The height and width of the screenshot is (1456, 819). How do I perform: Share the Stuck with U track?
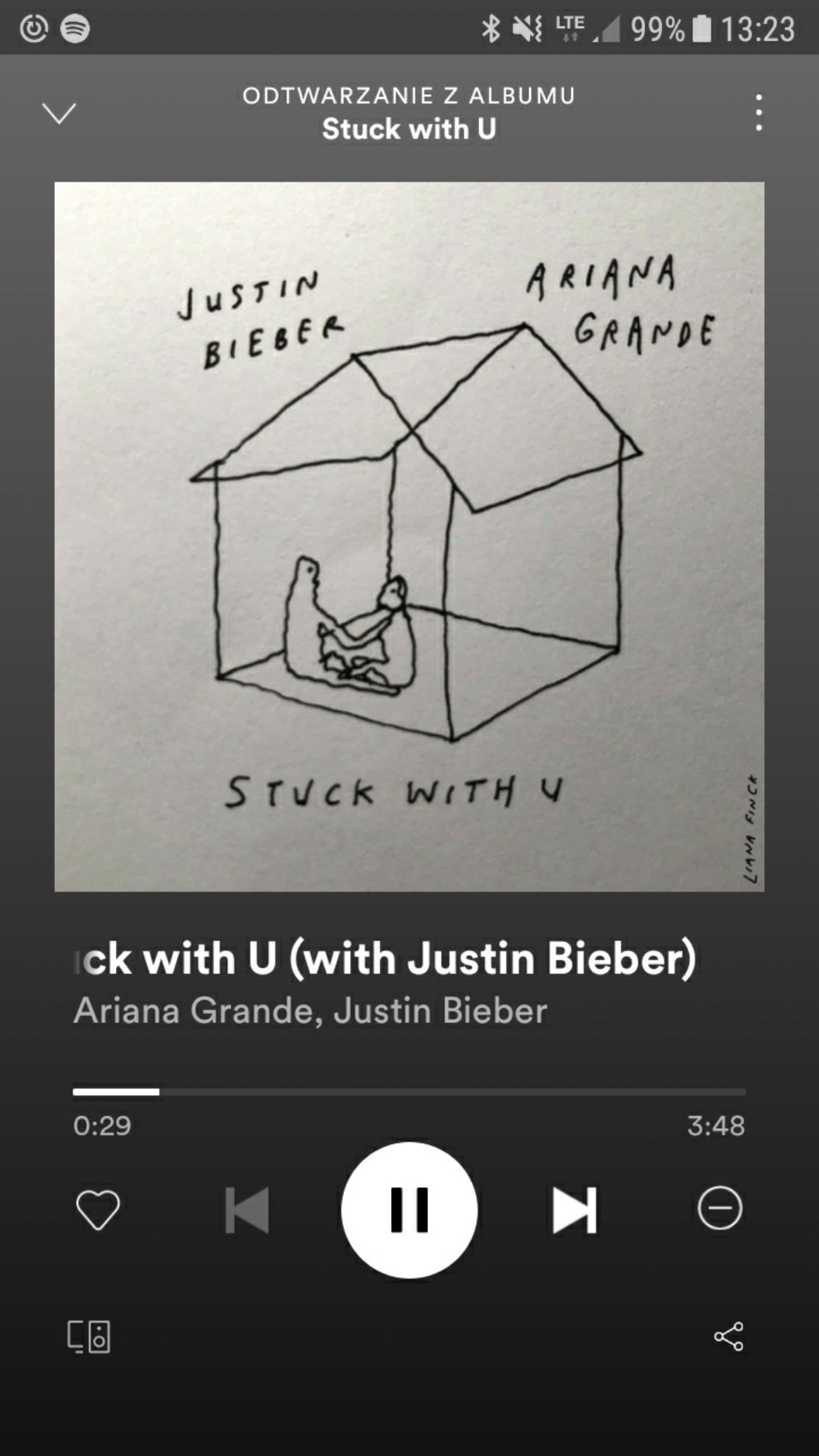point(728,1336)
